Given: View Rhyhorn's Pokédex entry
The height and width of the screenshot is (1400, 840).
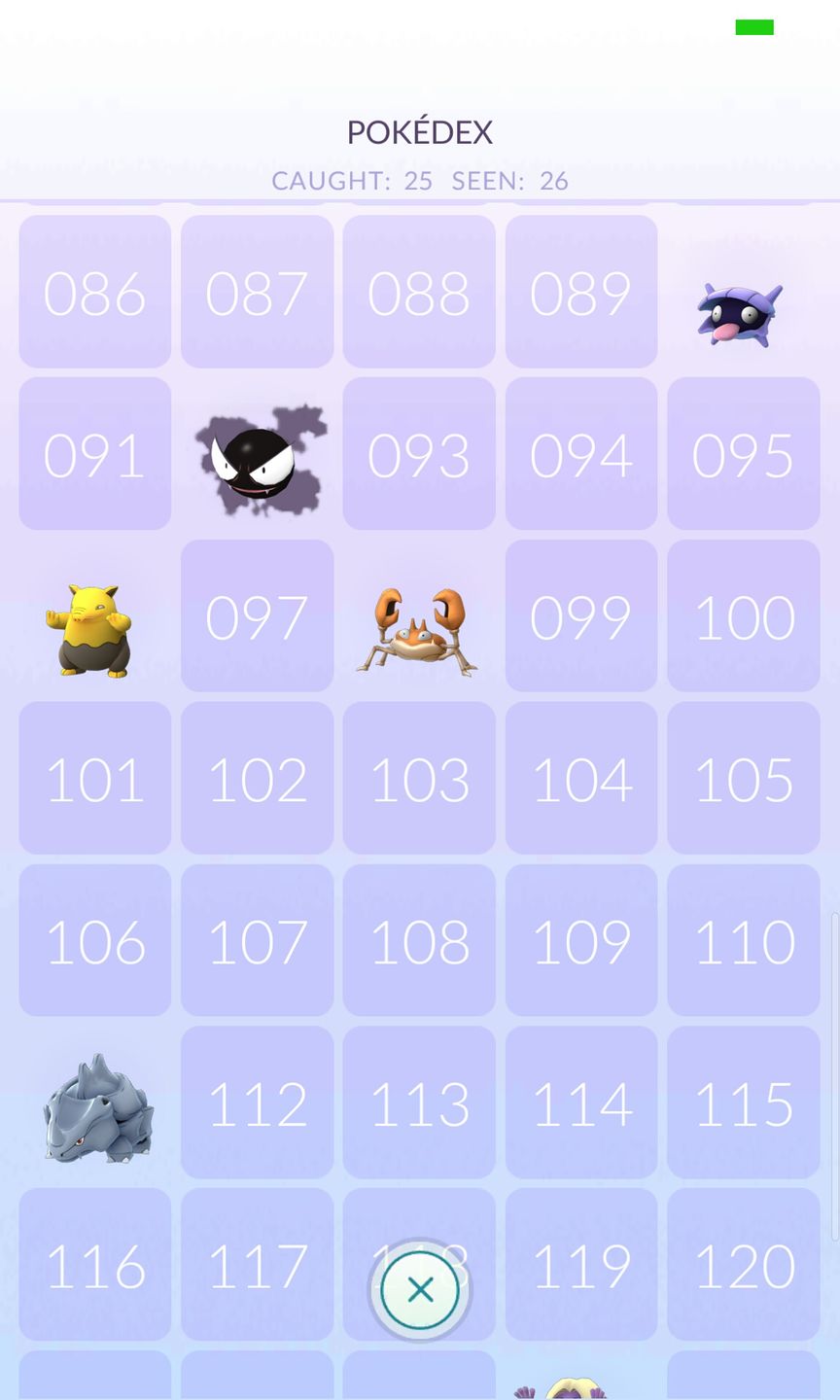Looking at the screenshot, I should point(96,1109).
